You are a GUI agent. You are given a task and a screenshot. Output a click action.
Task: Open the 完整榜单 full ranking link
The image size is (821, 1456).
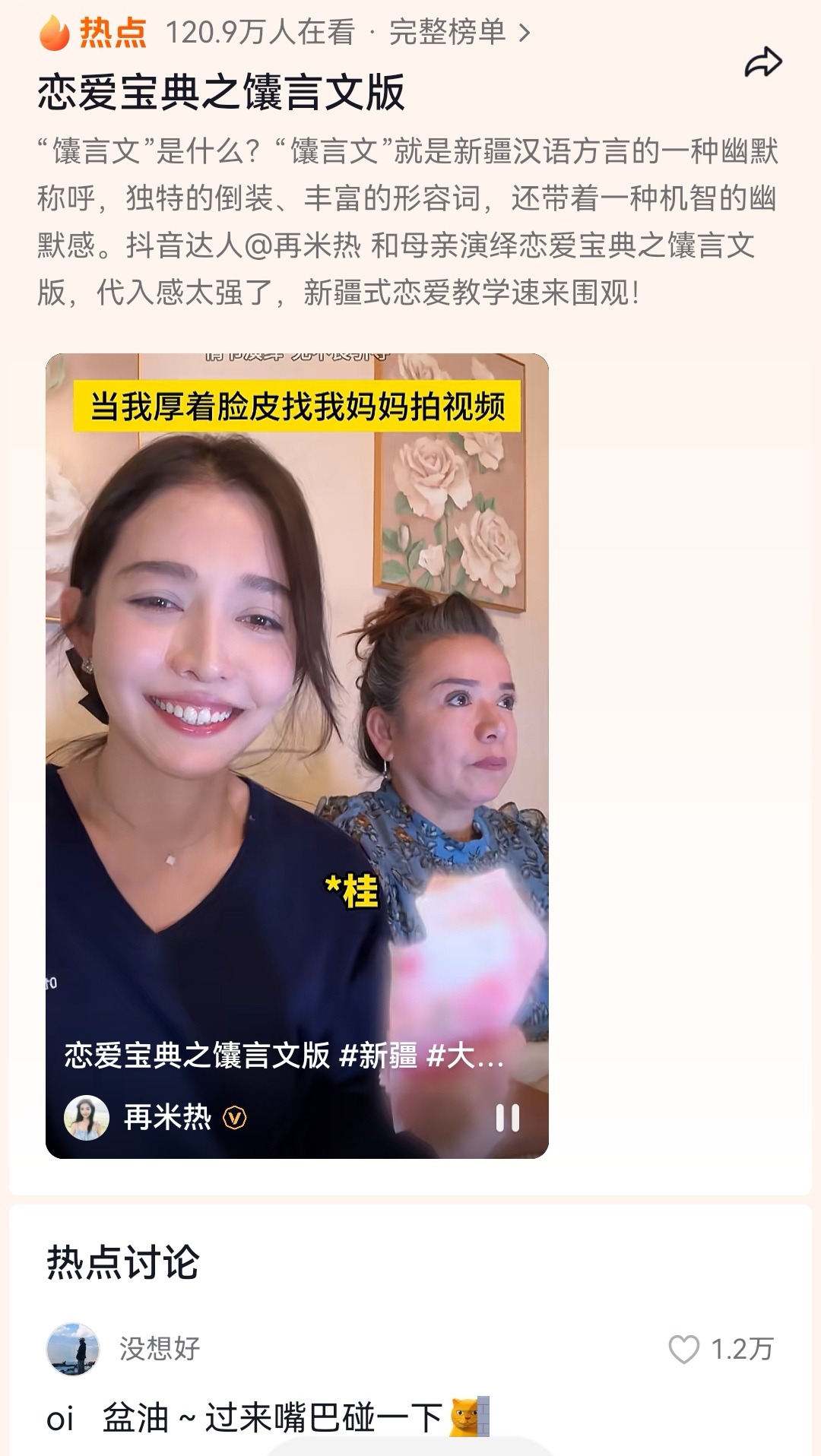point(458,33)
